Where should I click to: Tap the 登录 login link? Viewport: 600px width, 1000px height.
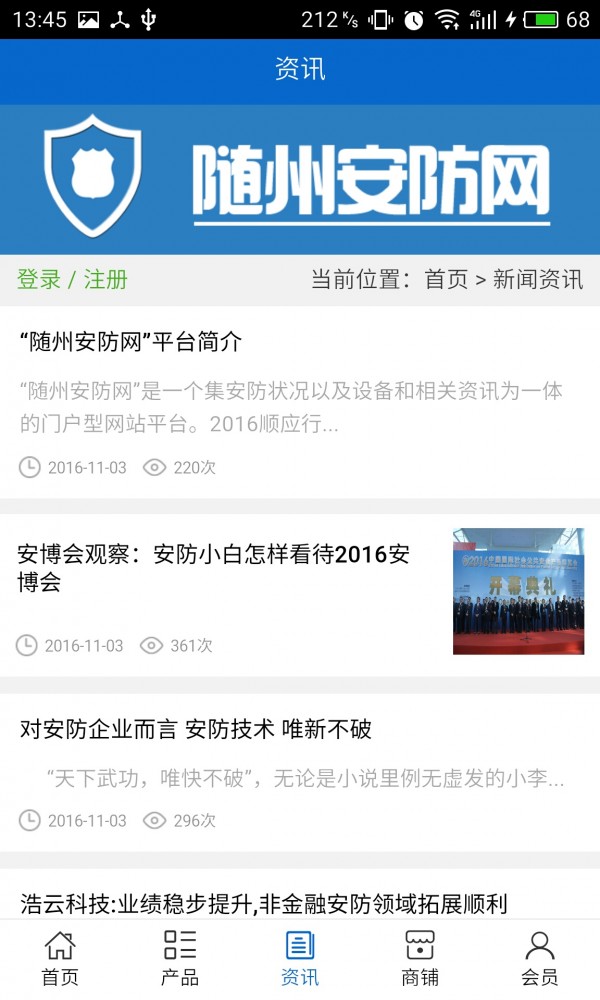(39, 280)
